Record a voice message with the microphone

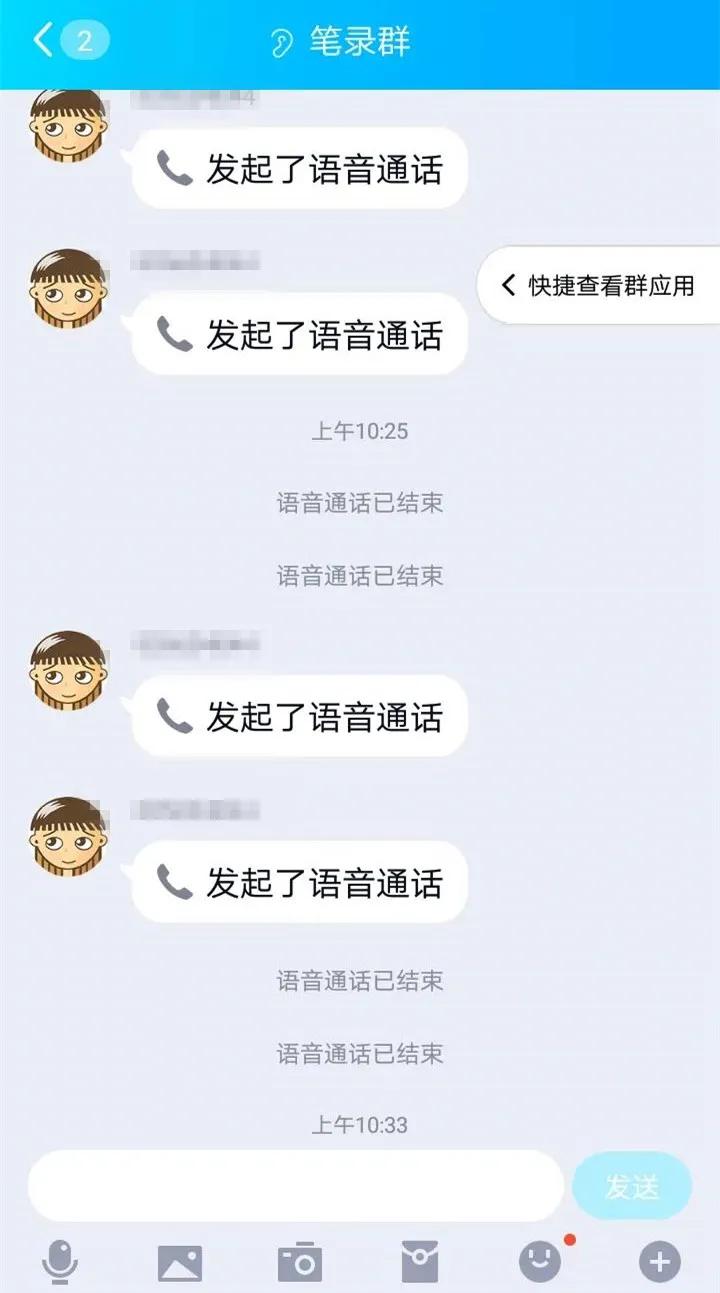point(60,1261)
